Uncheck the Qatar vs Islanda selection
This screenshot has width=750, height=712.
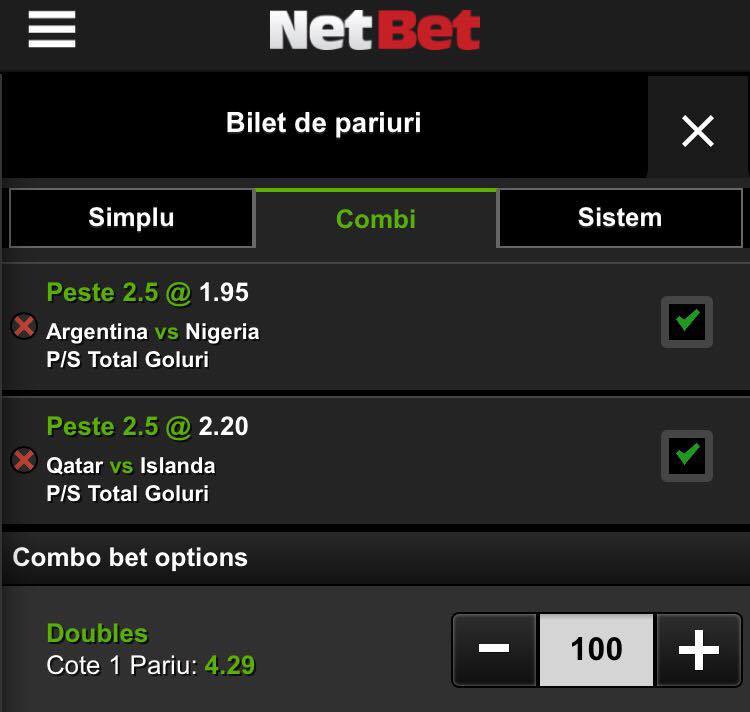tap(686, 456)
